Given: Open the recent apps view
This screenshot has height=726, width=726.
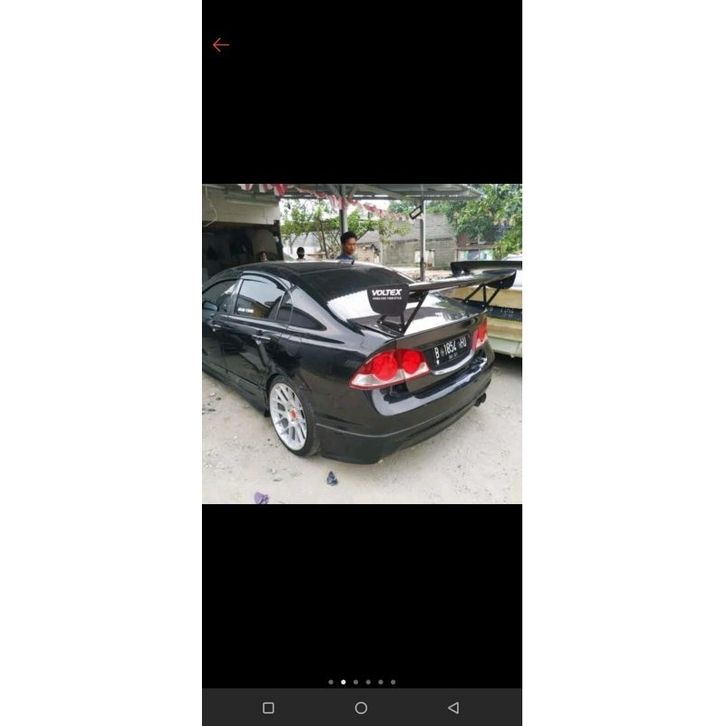Looking at the screenshot, I should click(x=268, y=708).
